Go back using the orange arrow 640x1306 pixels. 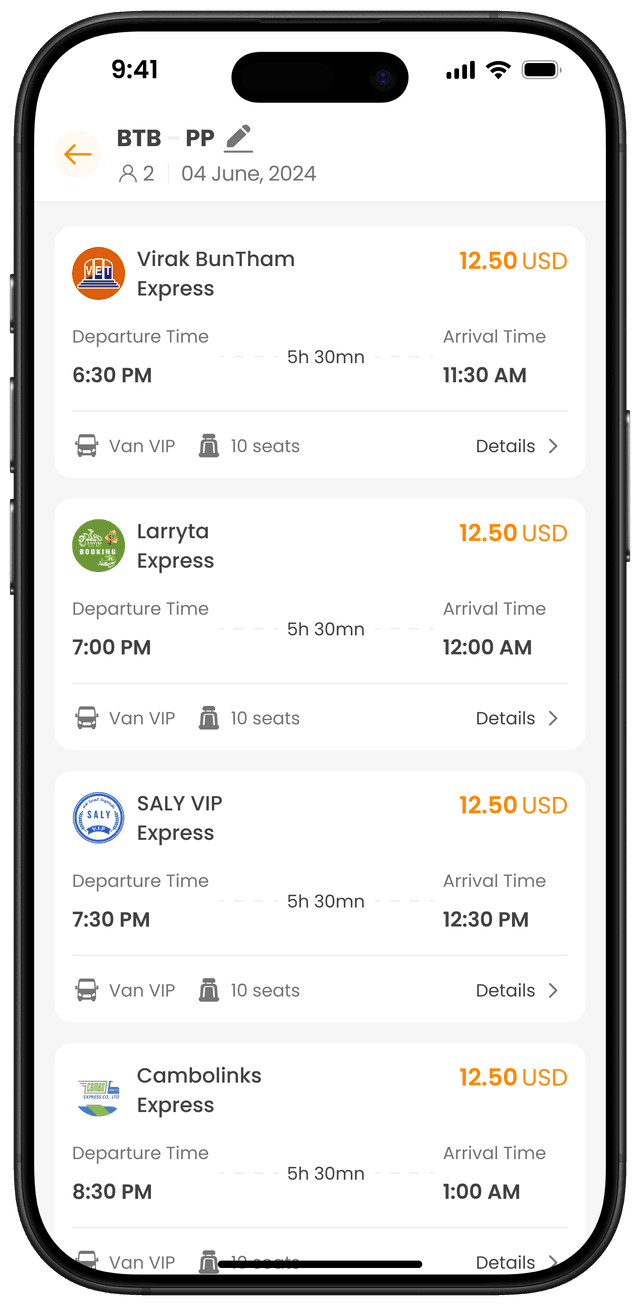tap(78, 154)
